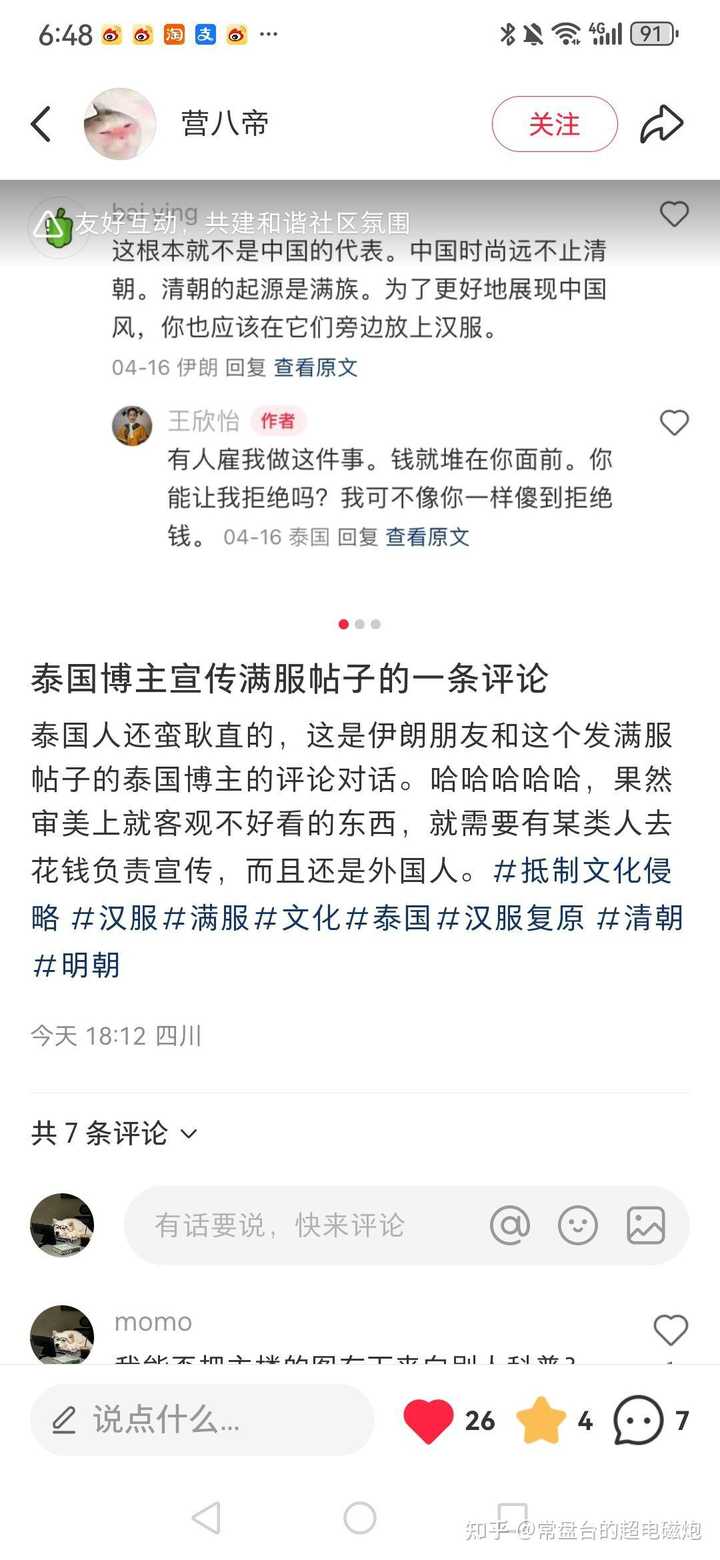
Task: Like momo's comment
Action: pyautogui.click(x=671, y=1330)
